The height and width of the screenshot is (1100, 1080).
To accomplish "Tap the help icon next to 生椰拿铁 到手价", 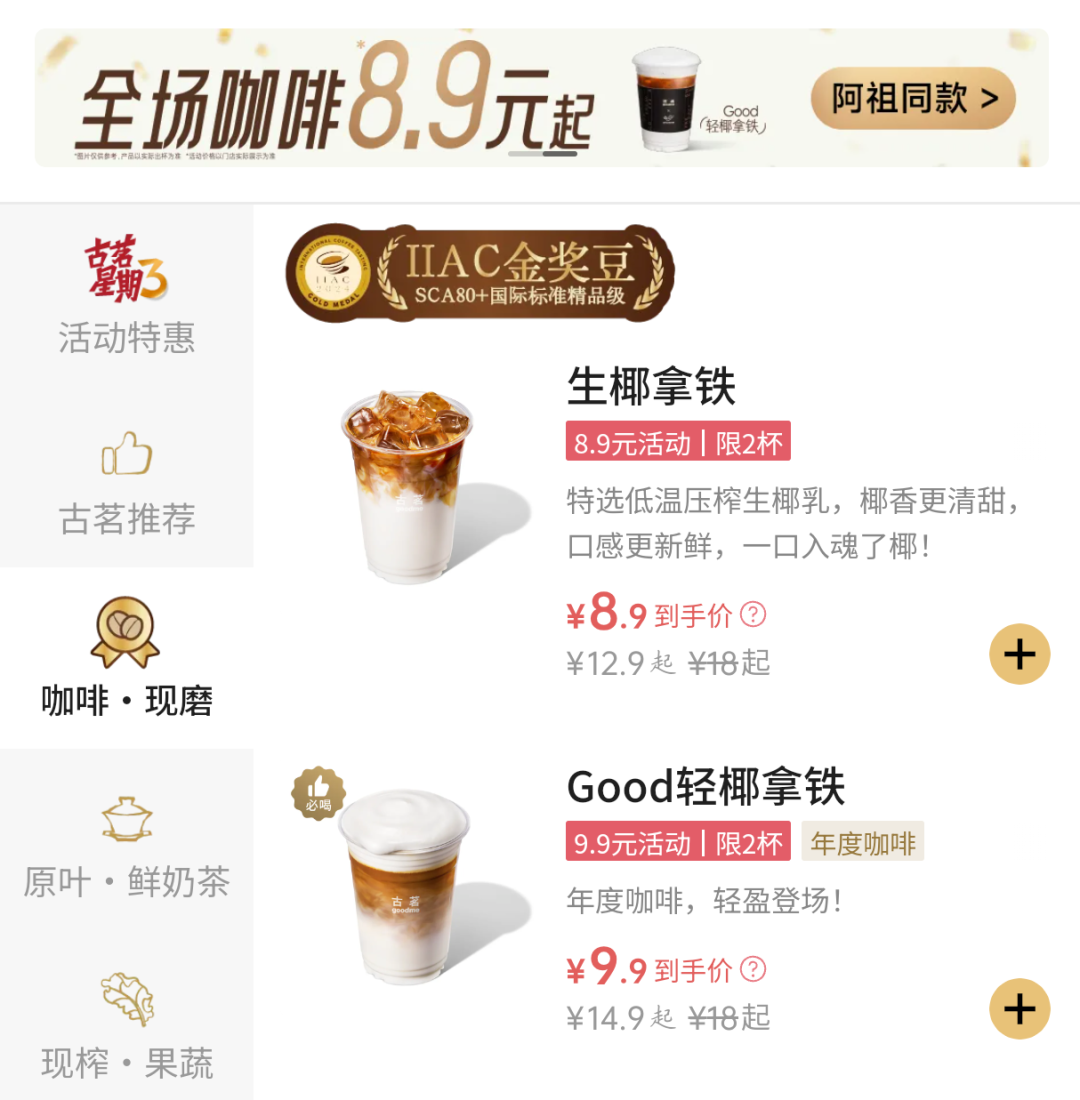I will (755, 616).
